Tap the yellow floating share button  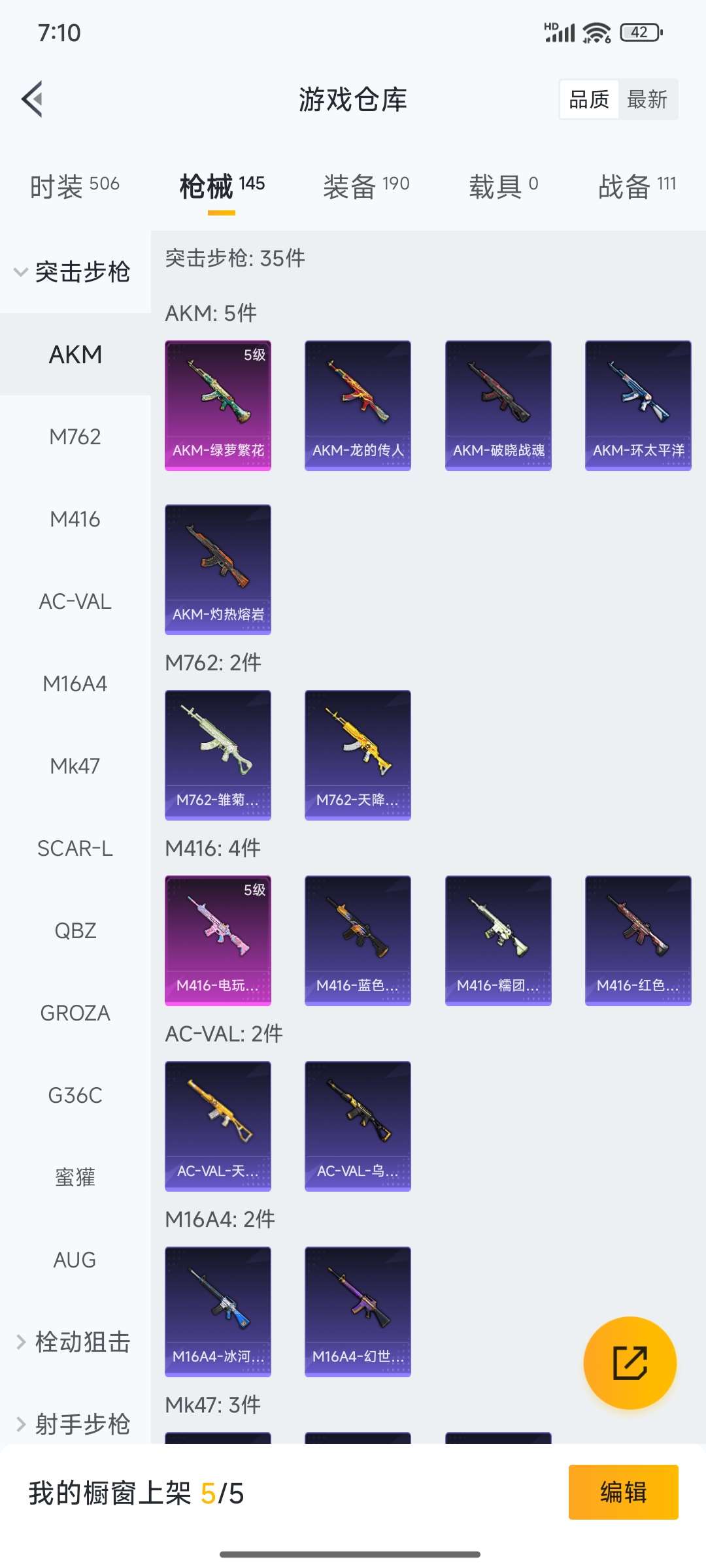(630, 1362)
